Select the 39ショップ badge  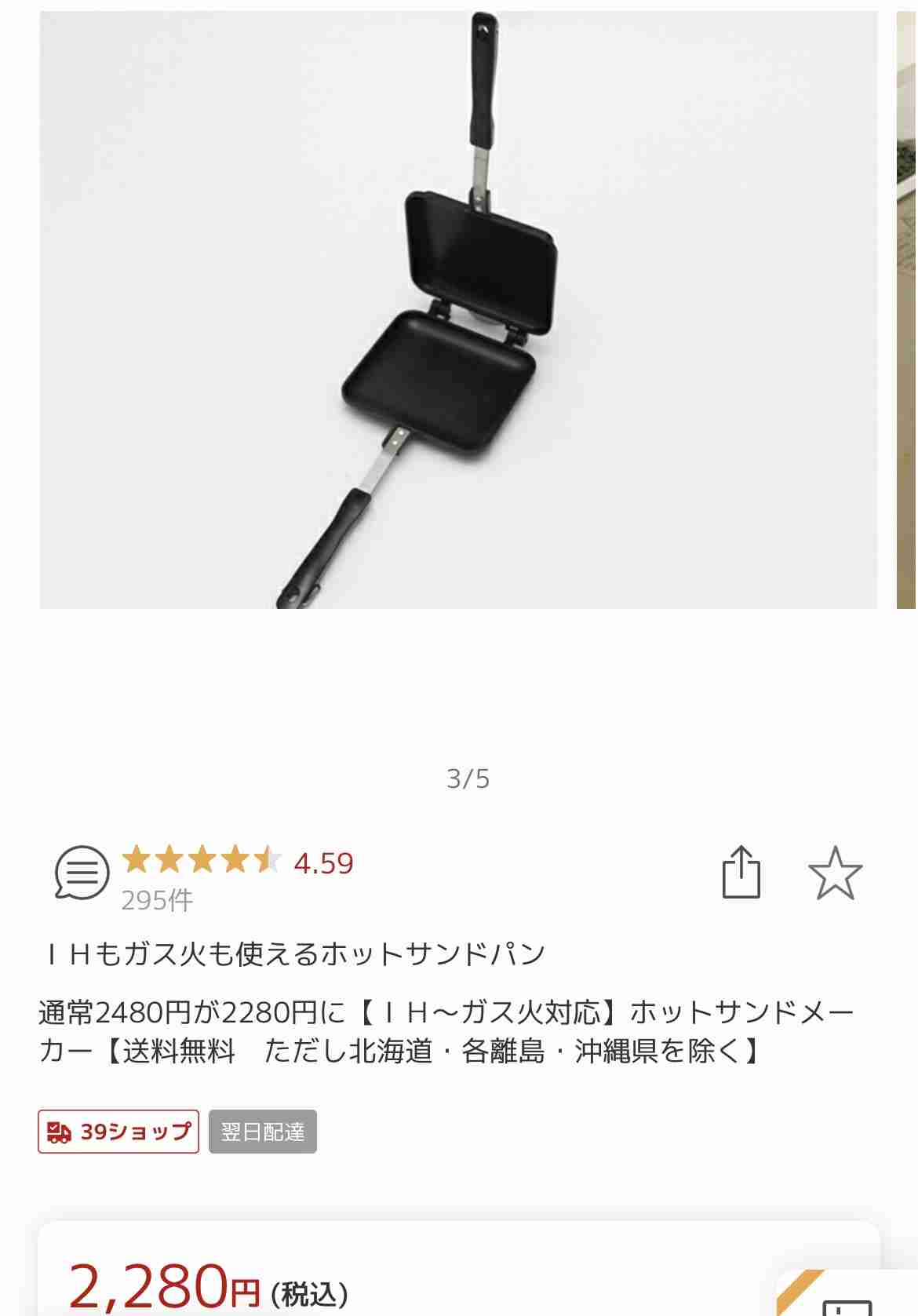118,1130
